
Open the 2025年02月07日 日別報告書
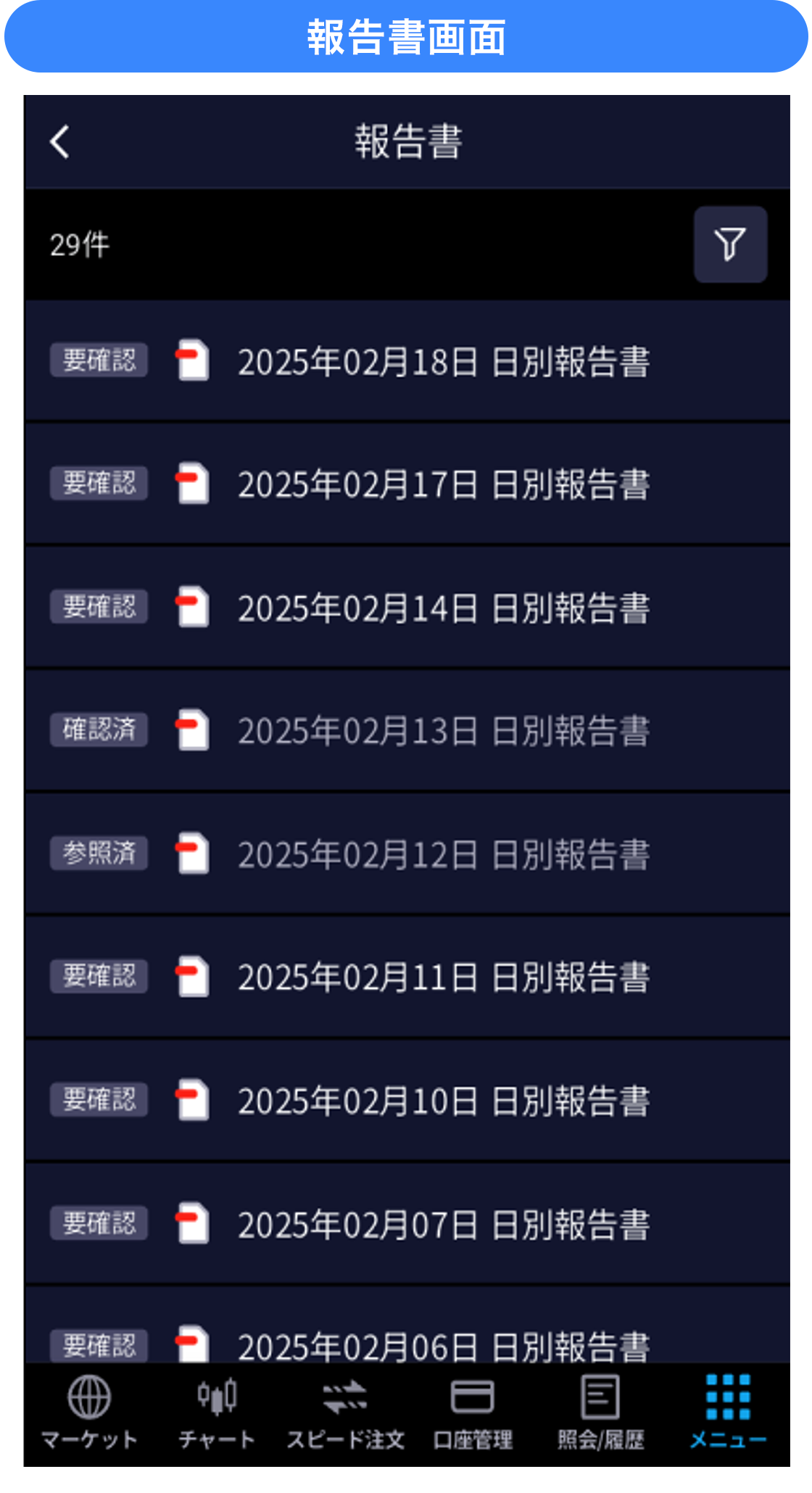[x=407, y=1223]
